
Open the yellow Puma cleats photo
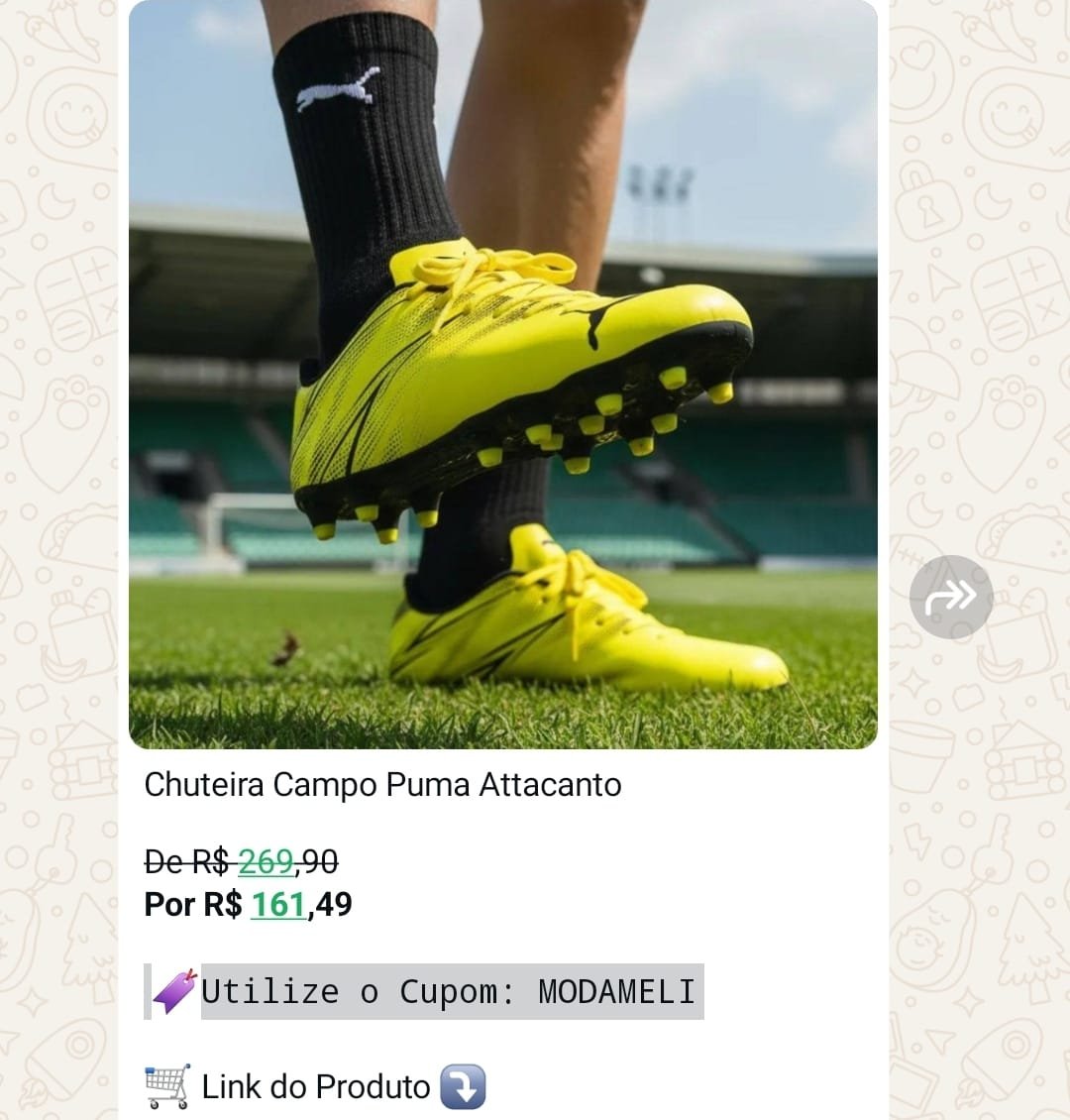click(x=503, y=375)
